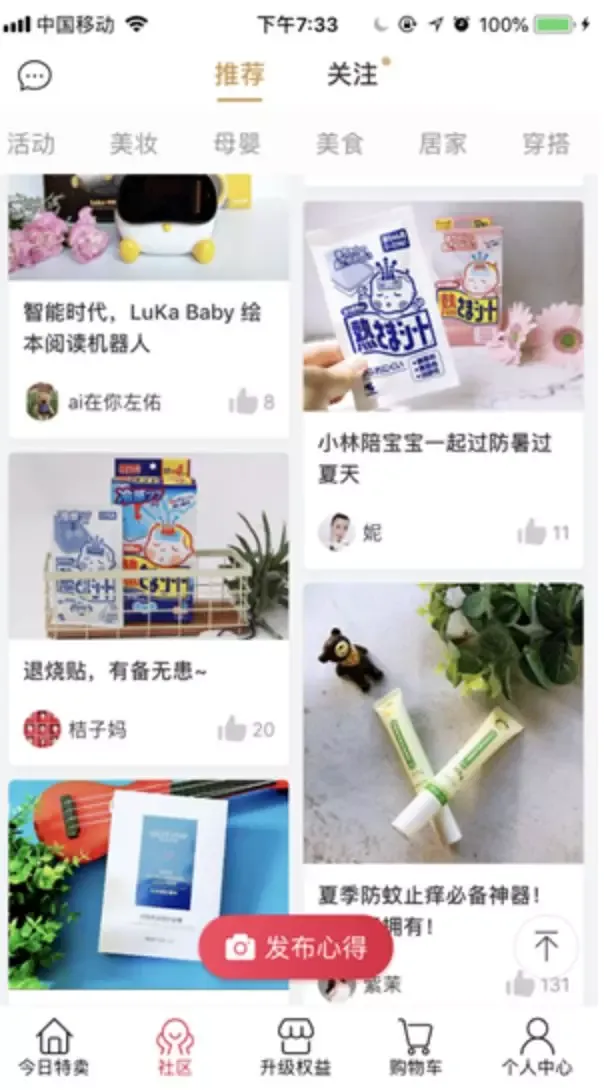604x1090 pixels.
Task: Go to the 今日特卖 tab
Action: click(x=54, y=1047)
